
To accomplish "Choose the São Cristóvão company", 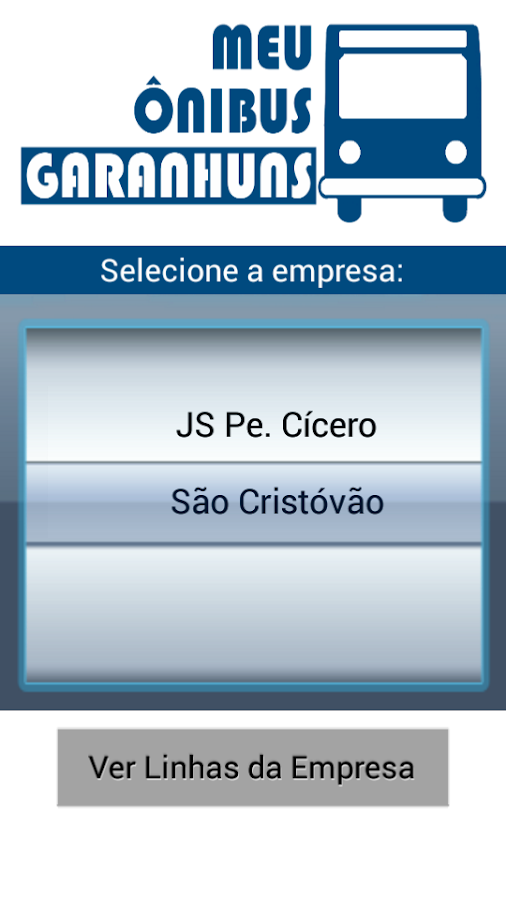I will point(277,502).
